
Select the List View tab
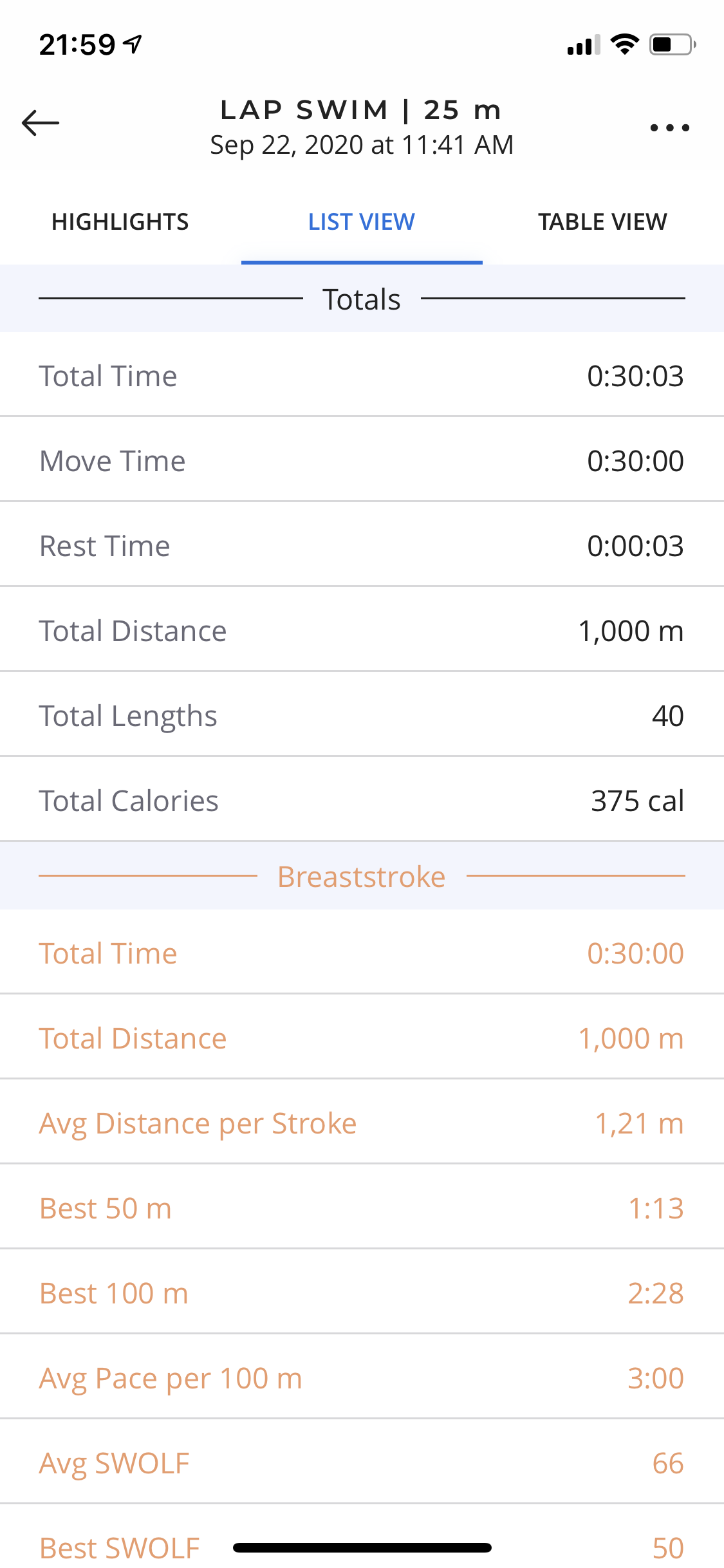[362, 222]
